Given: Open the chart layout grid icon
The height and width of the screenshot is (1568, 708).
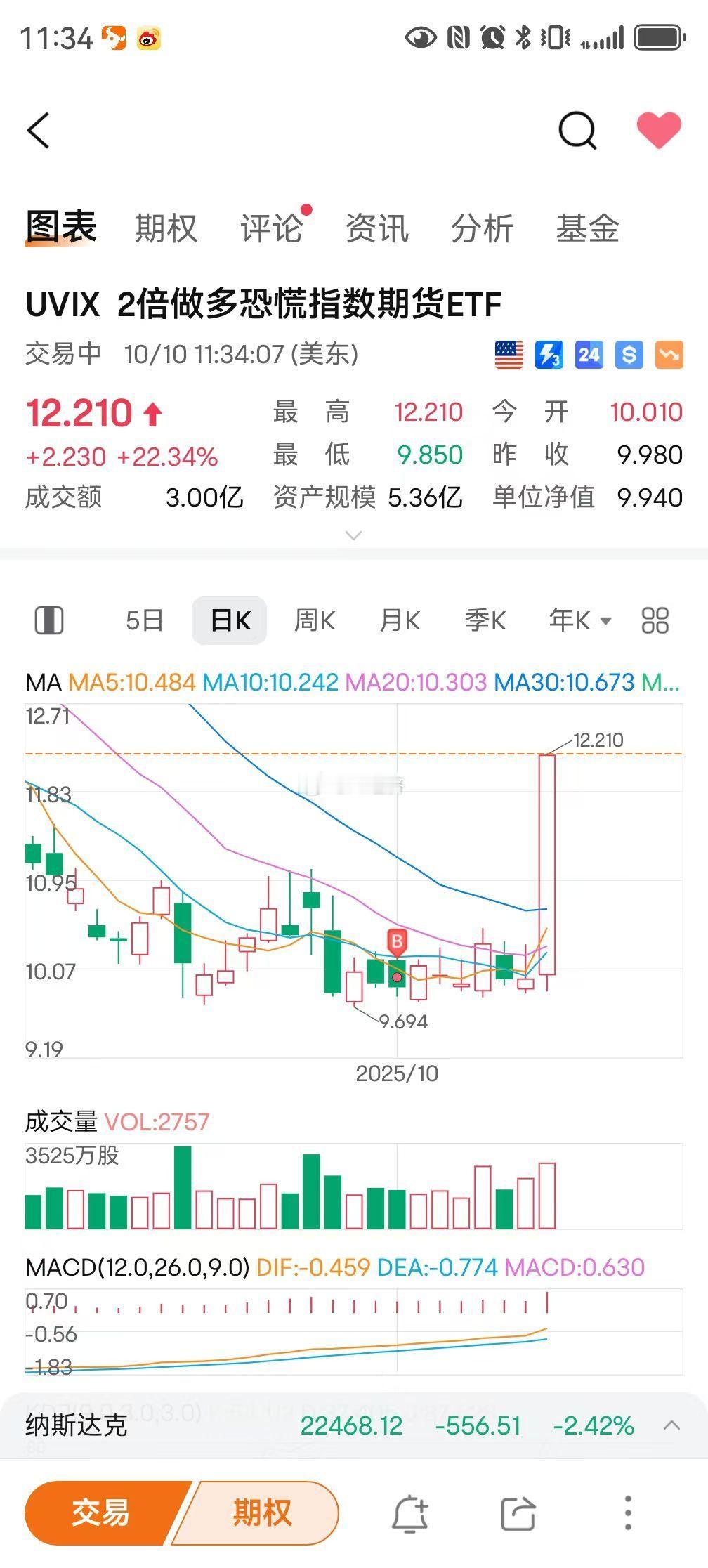Looking at the screenshot, I should (x=655, y=620).
